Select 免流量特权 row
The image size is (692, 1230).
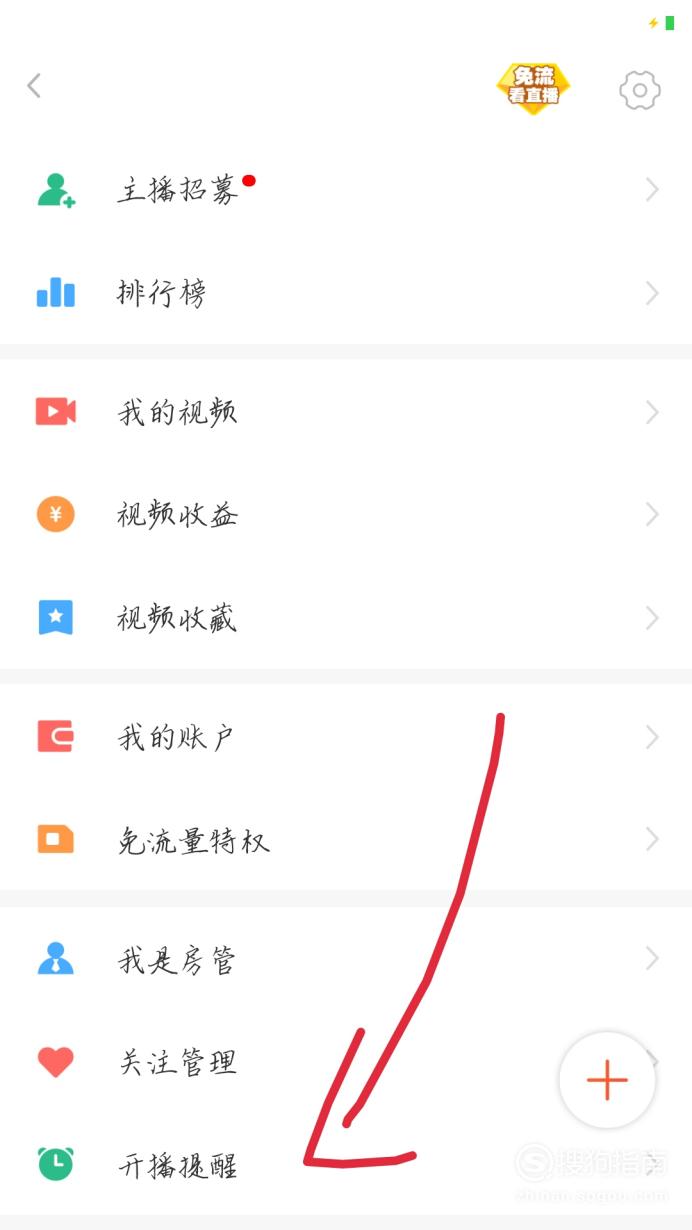coord(346,839)
